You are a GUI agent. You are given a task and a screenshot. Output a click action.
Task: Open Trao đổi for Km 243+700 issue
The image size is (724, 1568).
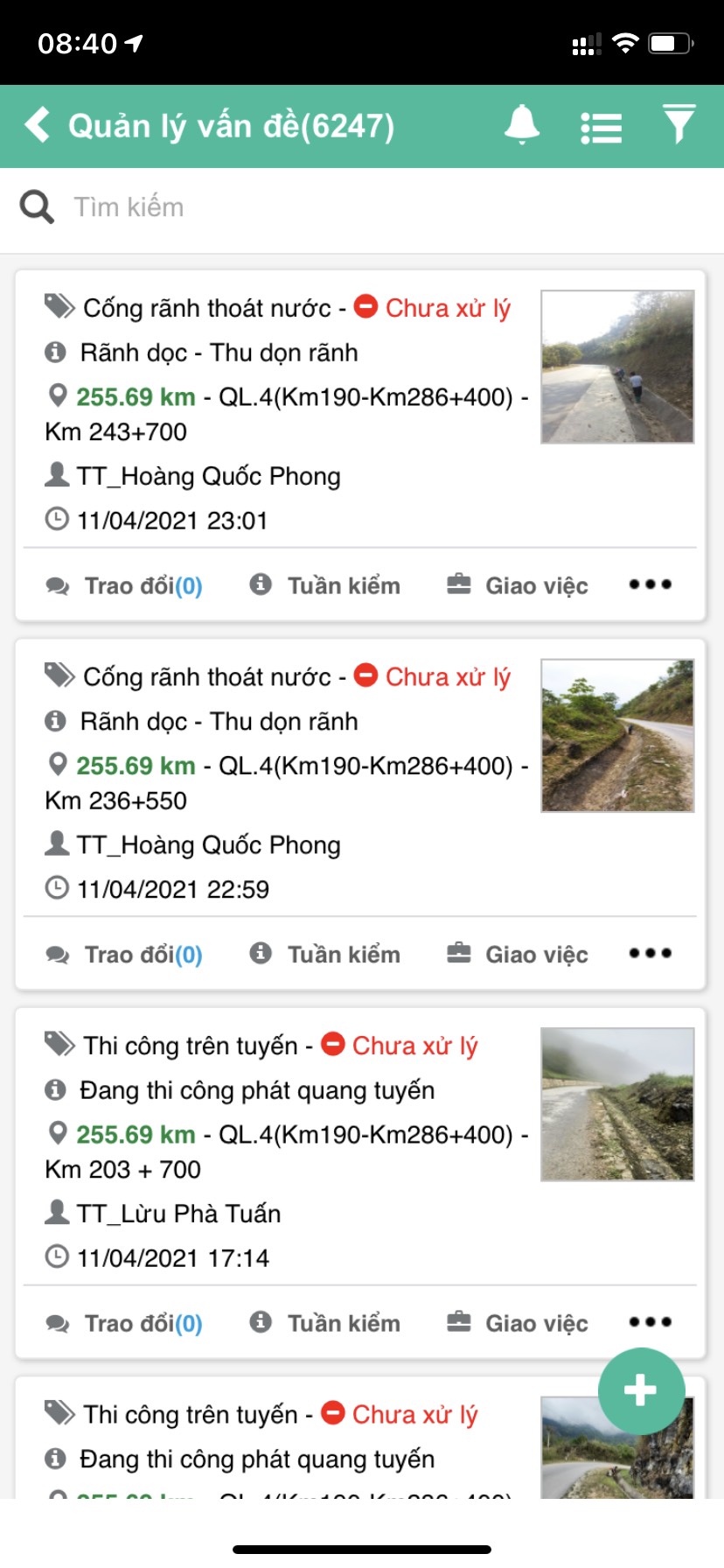click(x=125, y=585)
